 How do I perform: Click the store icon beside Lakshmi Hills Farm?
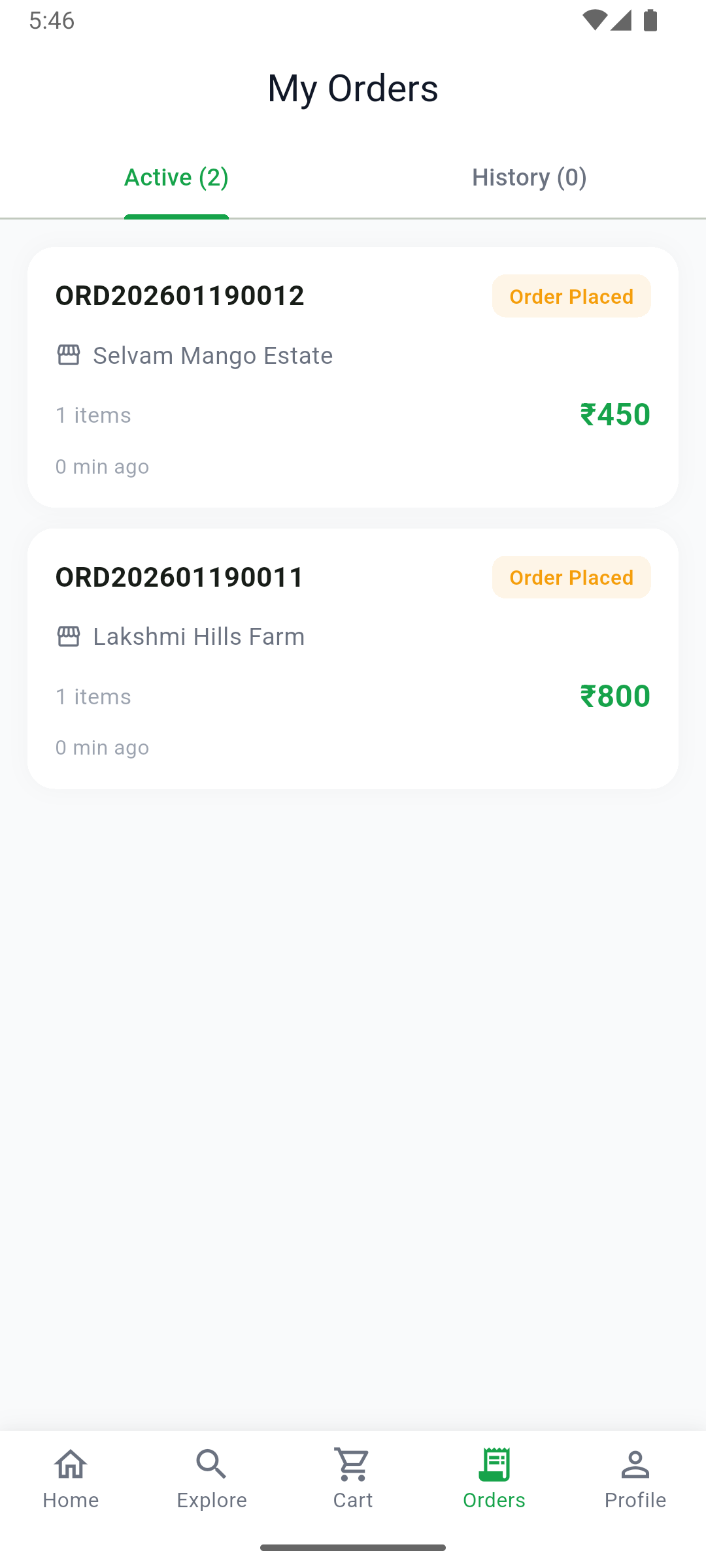68,636
